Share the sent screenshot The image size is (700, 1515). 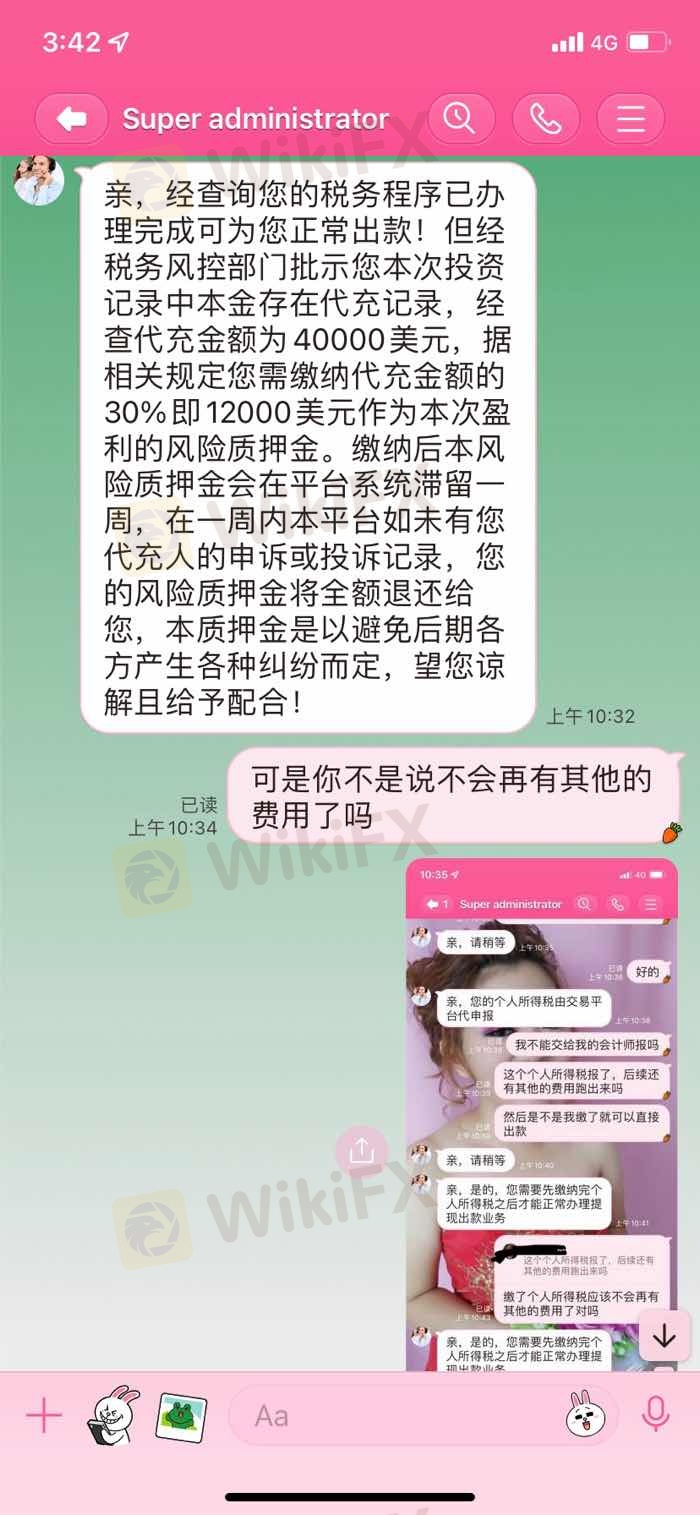361,1151
